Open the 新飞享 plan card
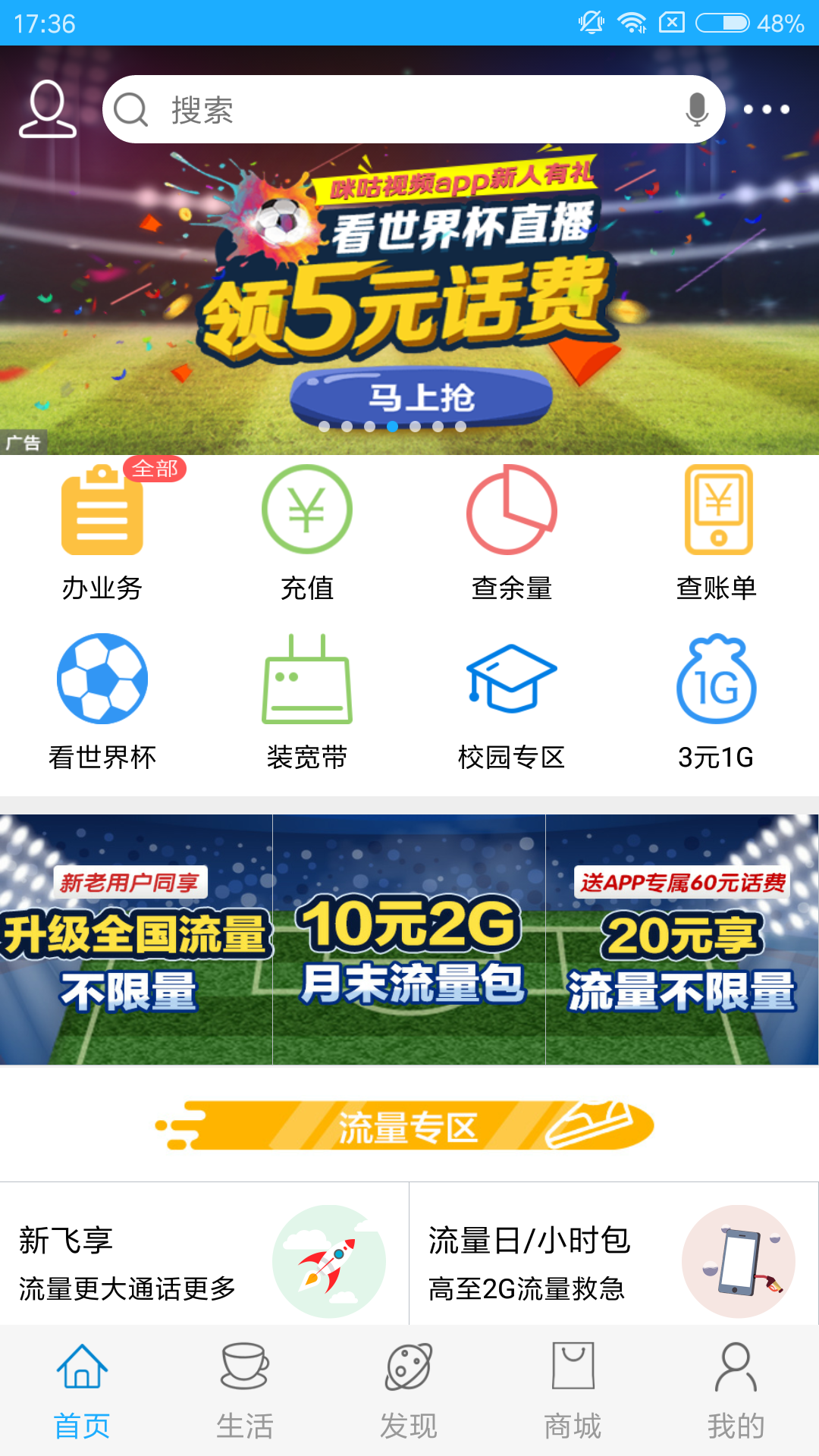The image size is (819, 1456). pyautogui.click(x=205, y=1259)
